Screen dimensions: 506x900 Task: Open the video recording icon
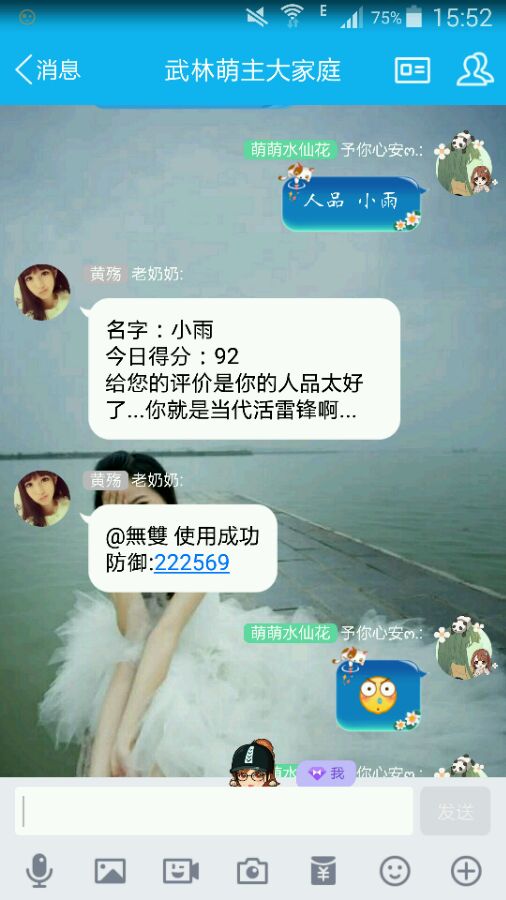tap(181, 871)
